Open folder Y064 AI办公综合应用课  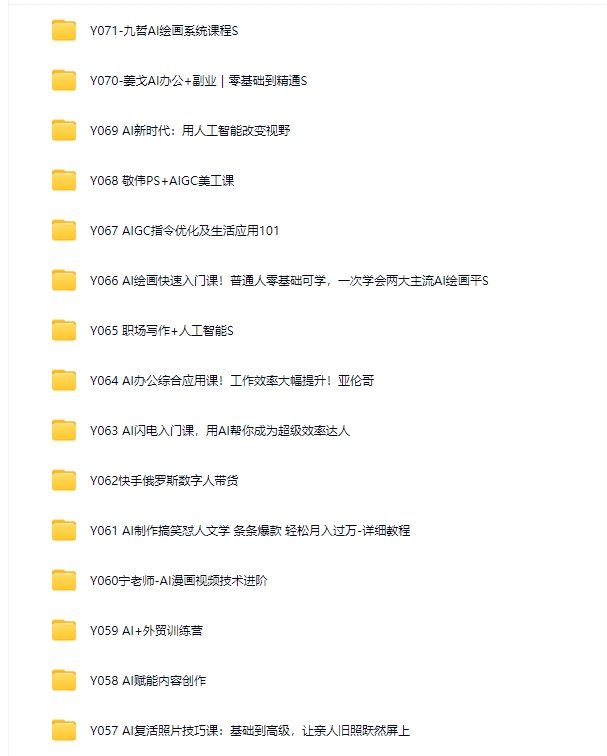[x=232, y=380]
